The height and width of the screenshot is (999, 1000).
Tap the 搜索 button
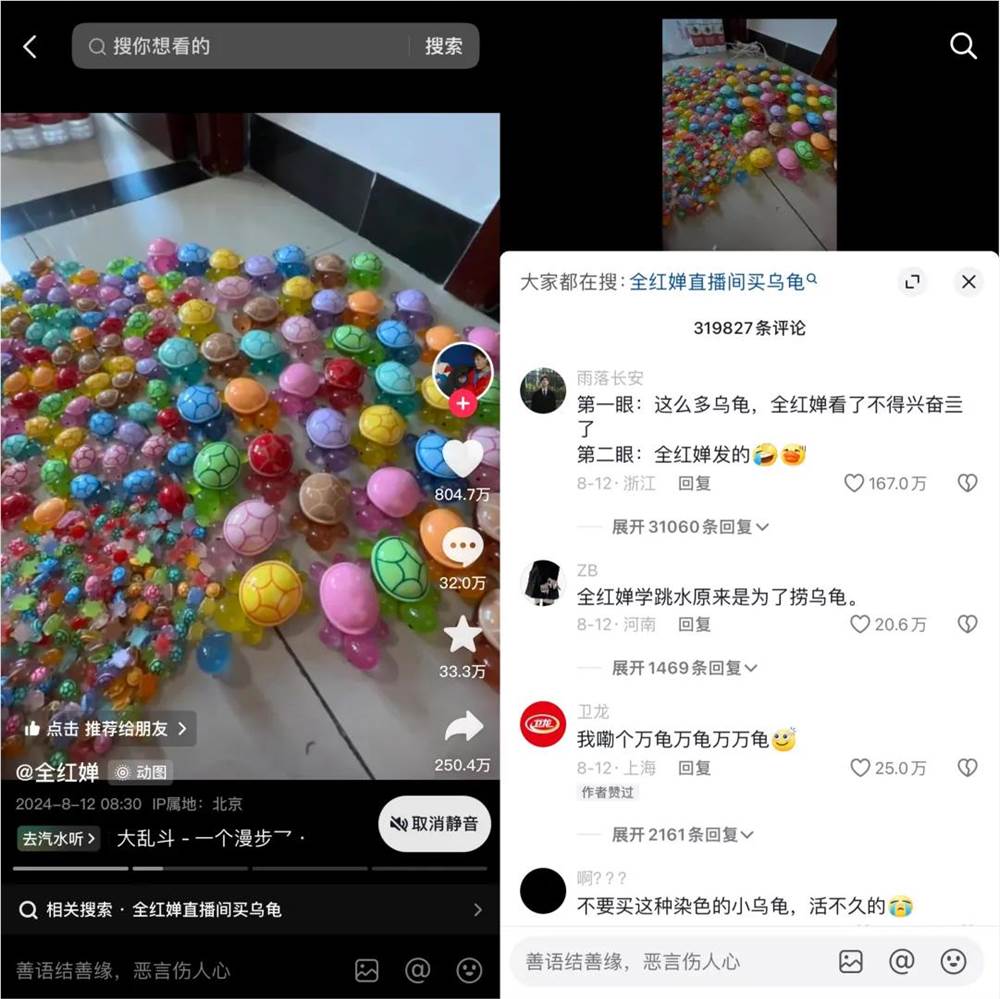[x=444, y=46]
